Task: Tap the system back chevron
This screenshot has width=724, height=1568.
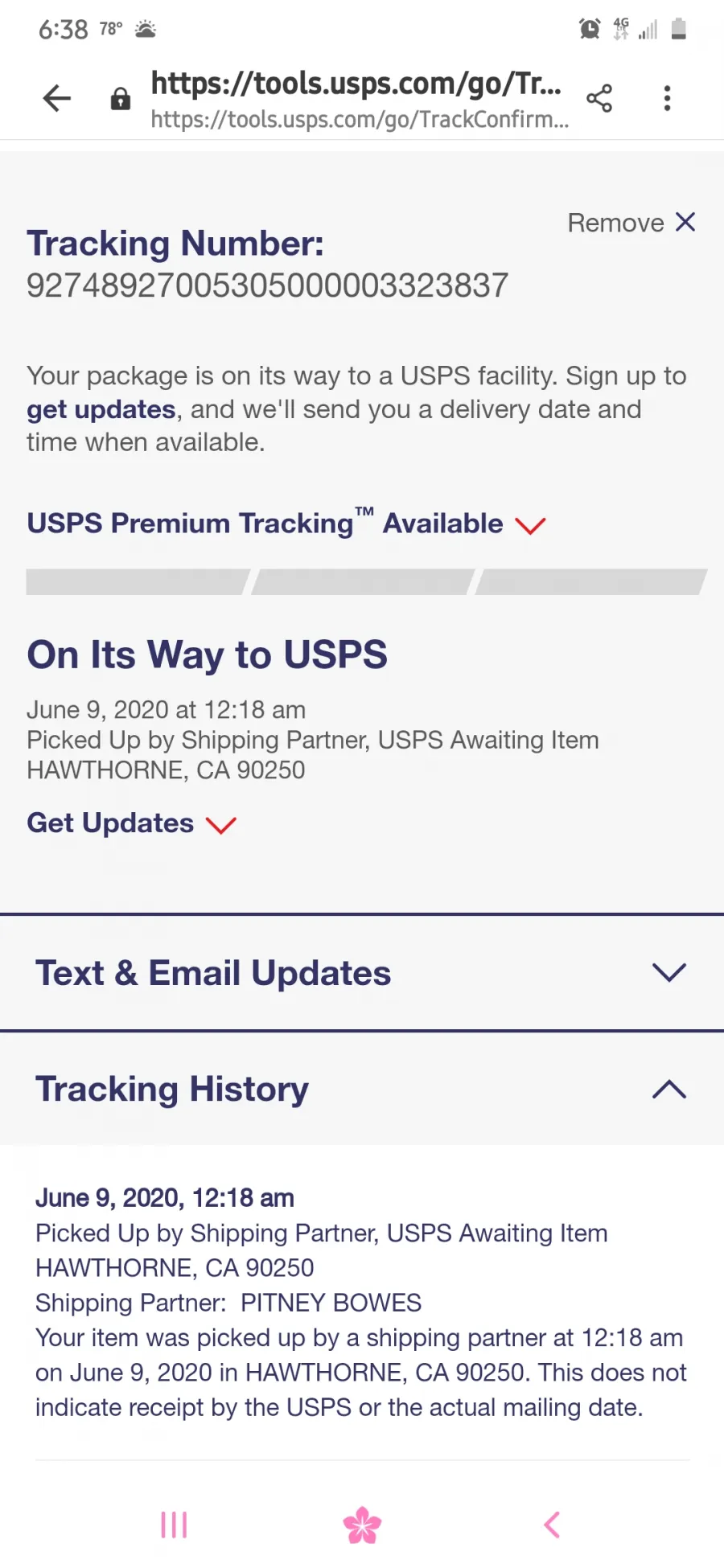Action: pyautogui.click(x=552, y=1525)
